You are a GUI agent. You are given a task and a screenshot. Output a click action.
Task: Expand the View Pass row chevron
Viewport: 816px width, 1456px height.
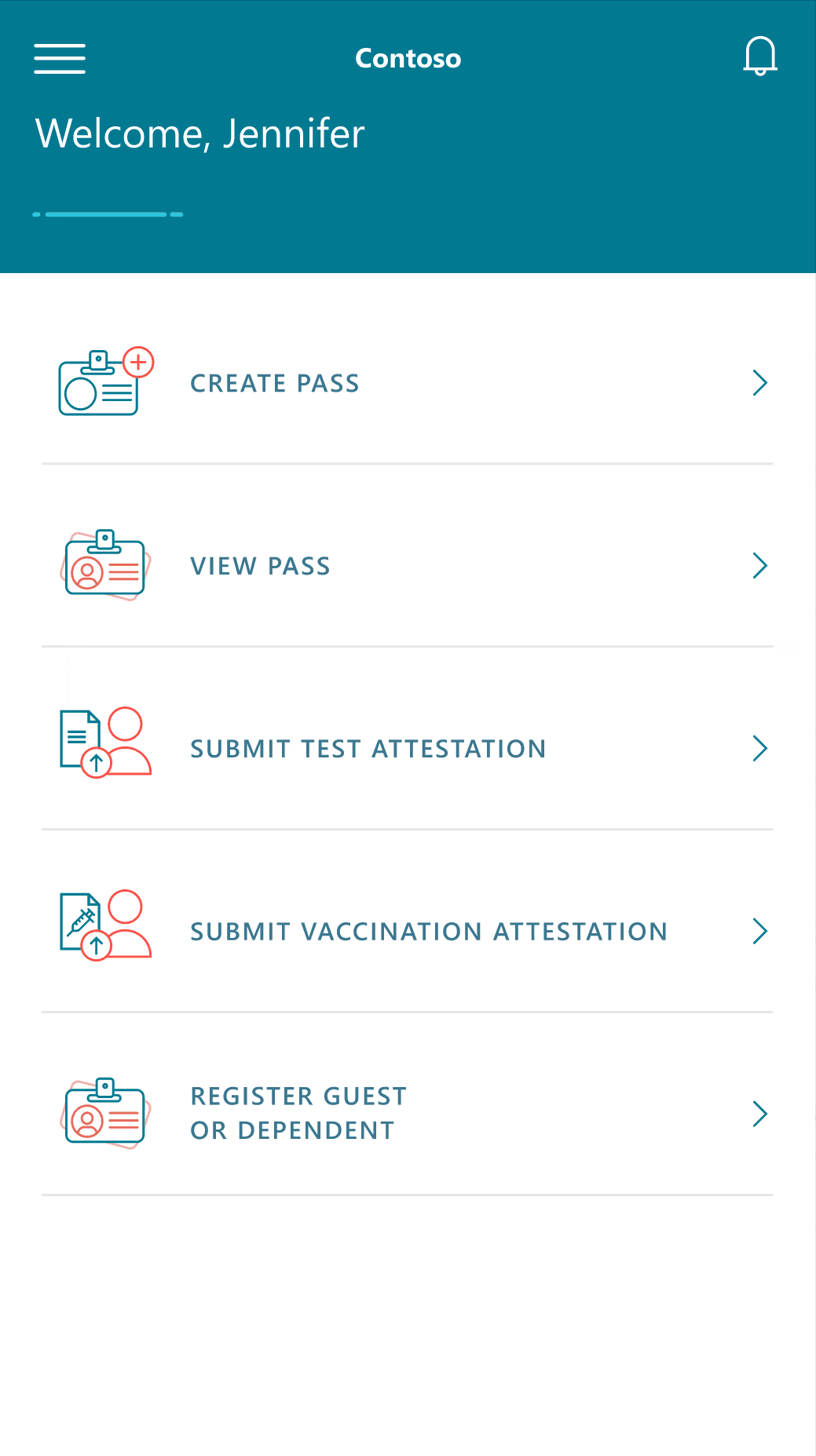(759, 565)
